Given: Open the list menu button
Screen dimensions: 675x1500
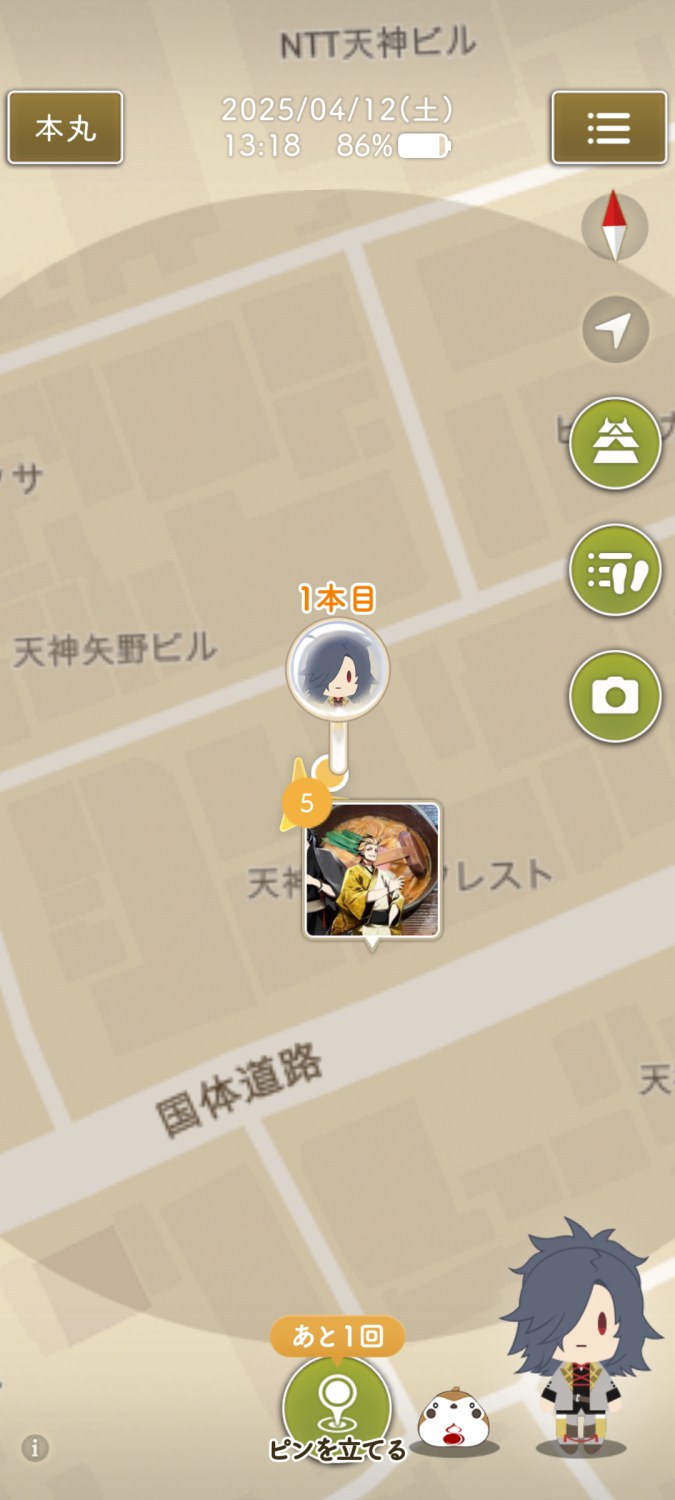Looking at the screenshot, I should (x=609, y=128).
